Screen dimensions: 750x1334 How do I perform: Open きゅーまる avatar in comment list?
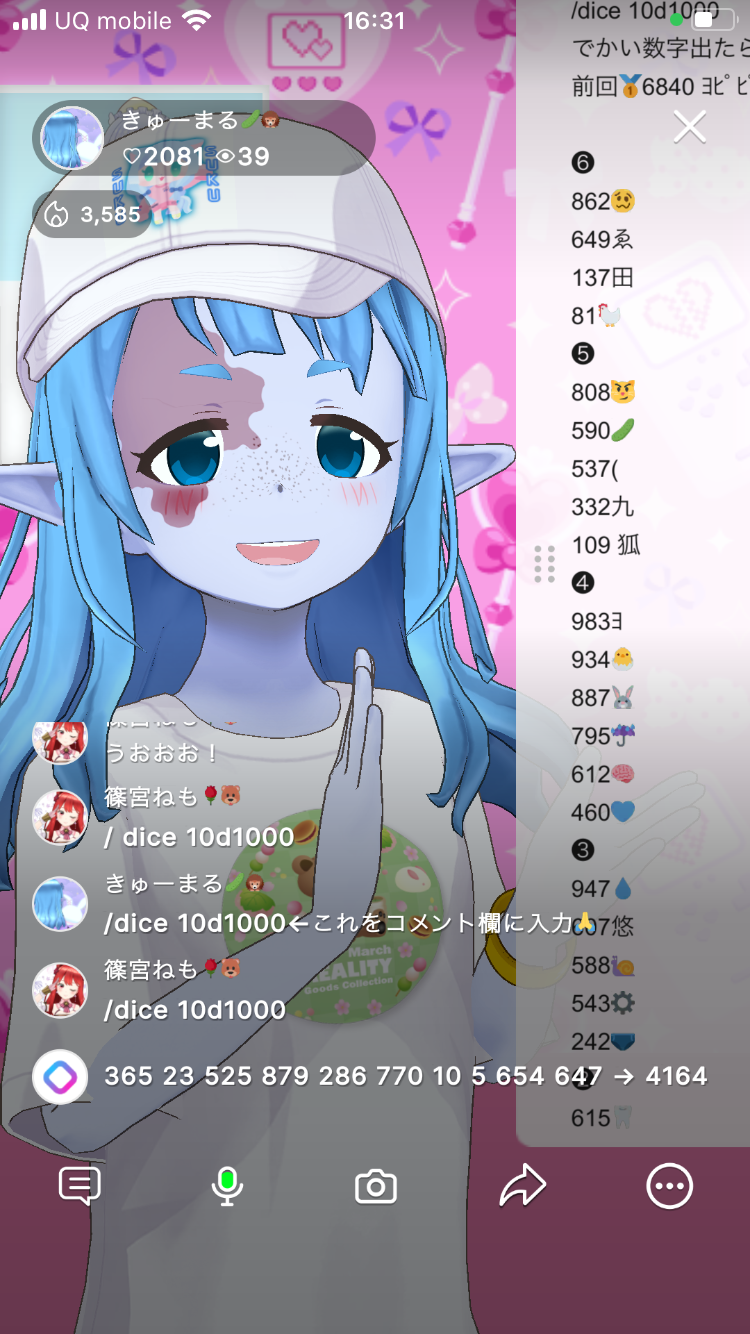[x=60, y=904]
